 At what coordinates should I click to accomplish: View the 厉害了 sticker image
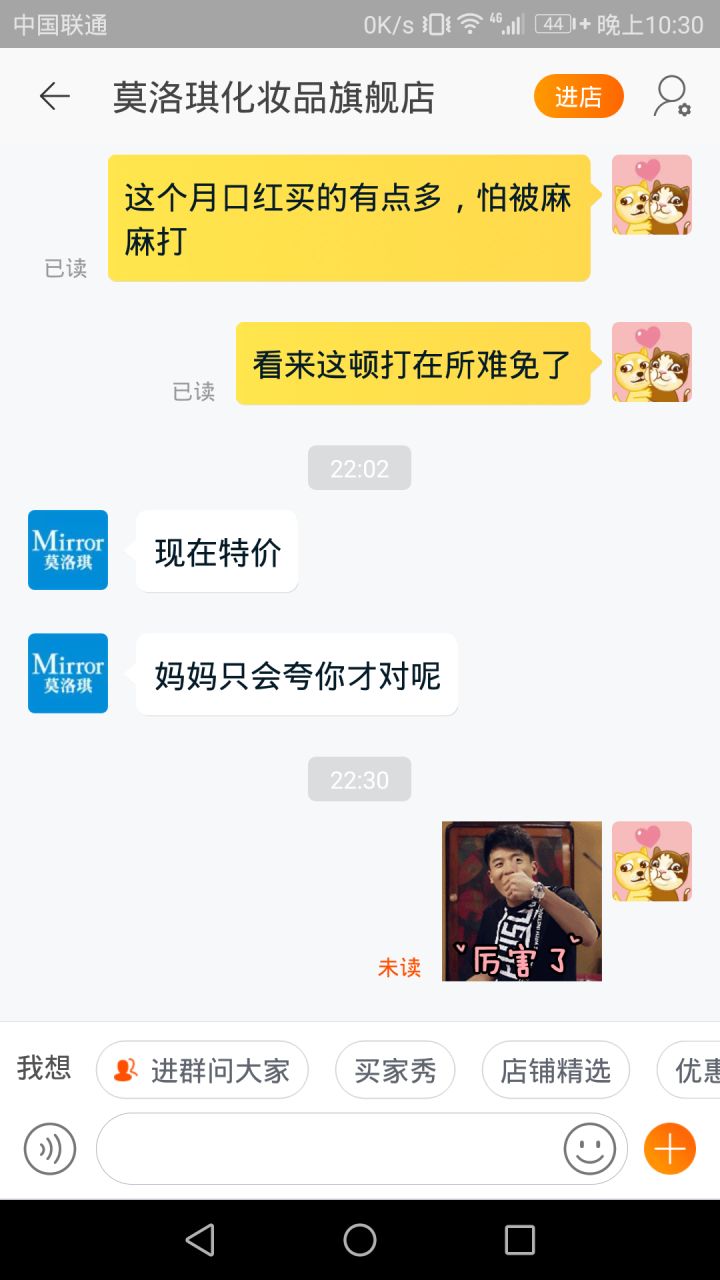point(522,901)
